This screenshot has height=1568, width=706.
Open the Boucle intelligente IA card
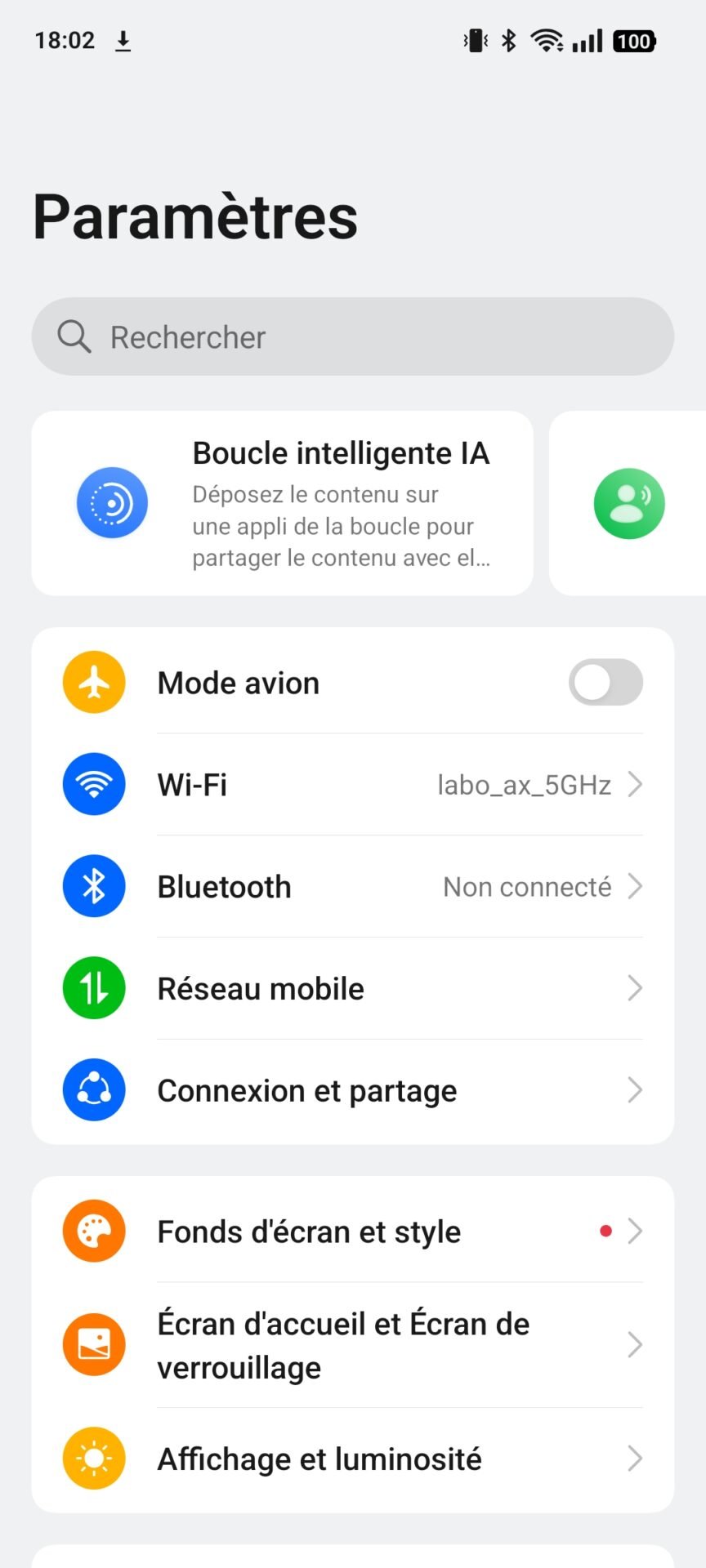tap(282, 503)
